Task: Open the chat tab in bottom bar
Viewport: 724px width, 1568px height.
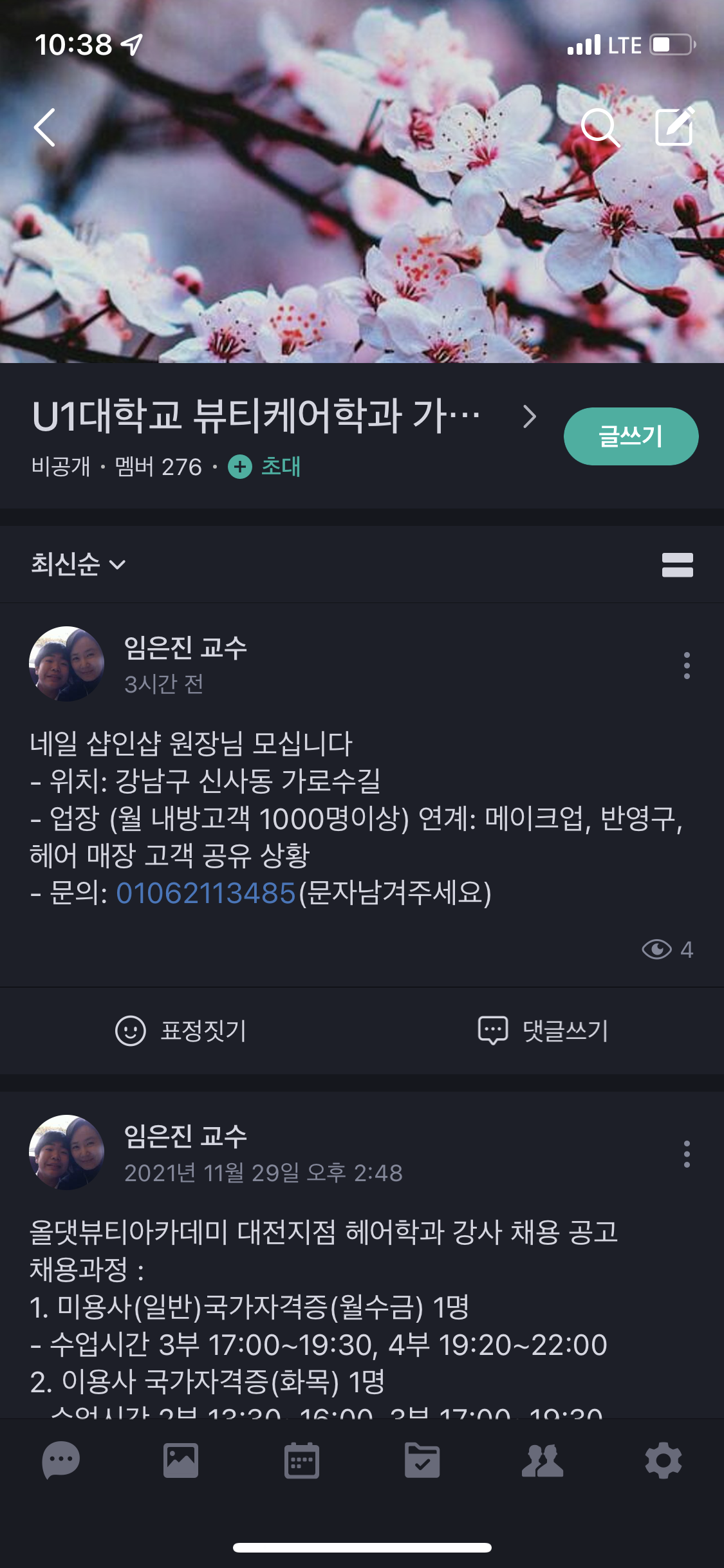Action: [60, 1461]
